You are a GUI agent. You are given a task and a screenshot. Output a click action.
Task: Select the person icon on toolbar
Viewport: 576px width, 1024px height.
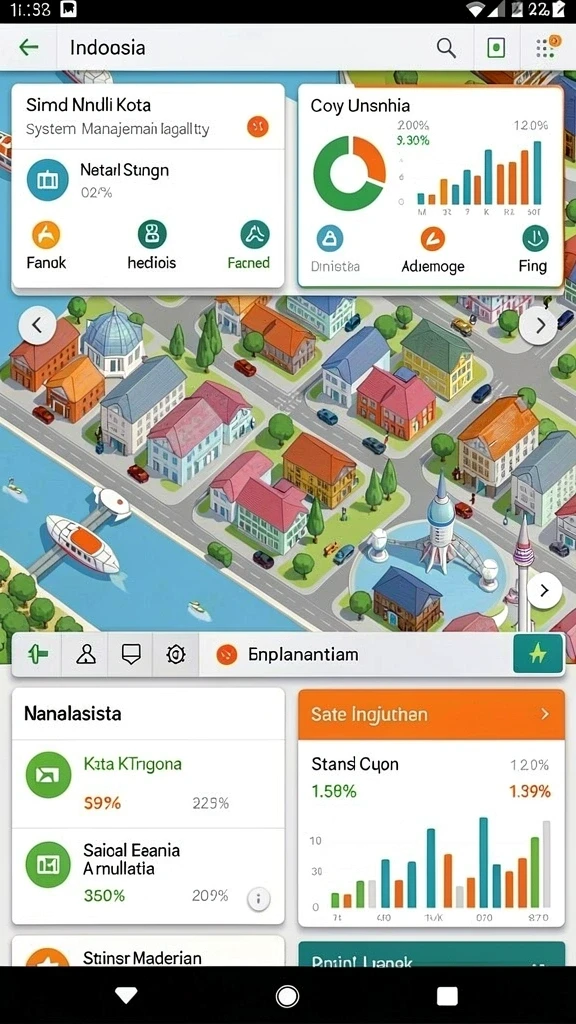pyautogui.click(x=86, y=654)
